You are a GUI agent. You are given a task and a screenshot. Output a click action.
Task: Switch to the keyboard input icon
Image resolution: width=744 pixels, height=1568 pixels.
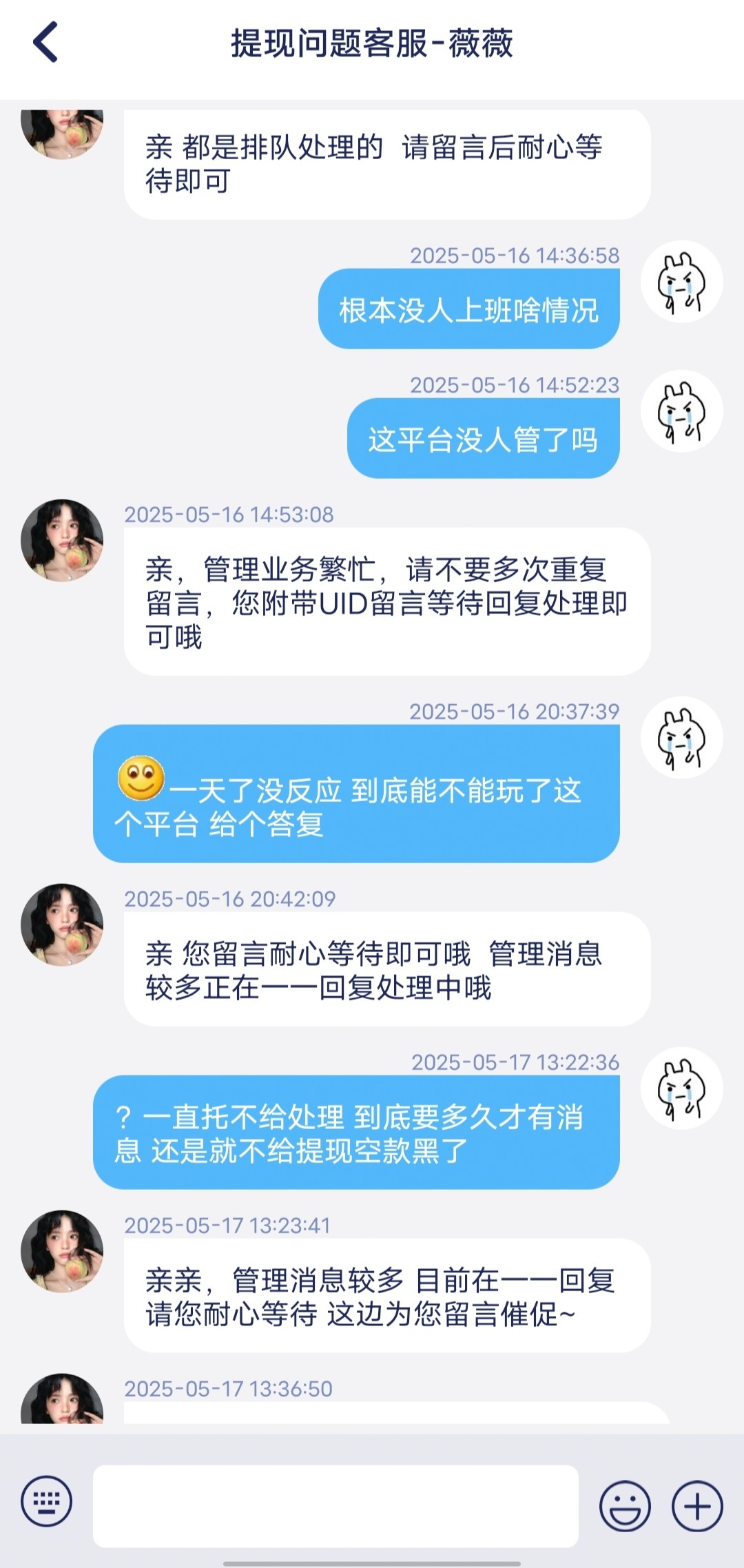(46, 1501)
